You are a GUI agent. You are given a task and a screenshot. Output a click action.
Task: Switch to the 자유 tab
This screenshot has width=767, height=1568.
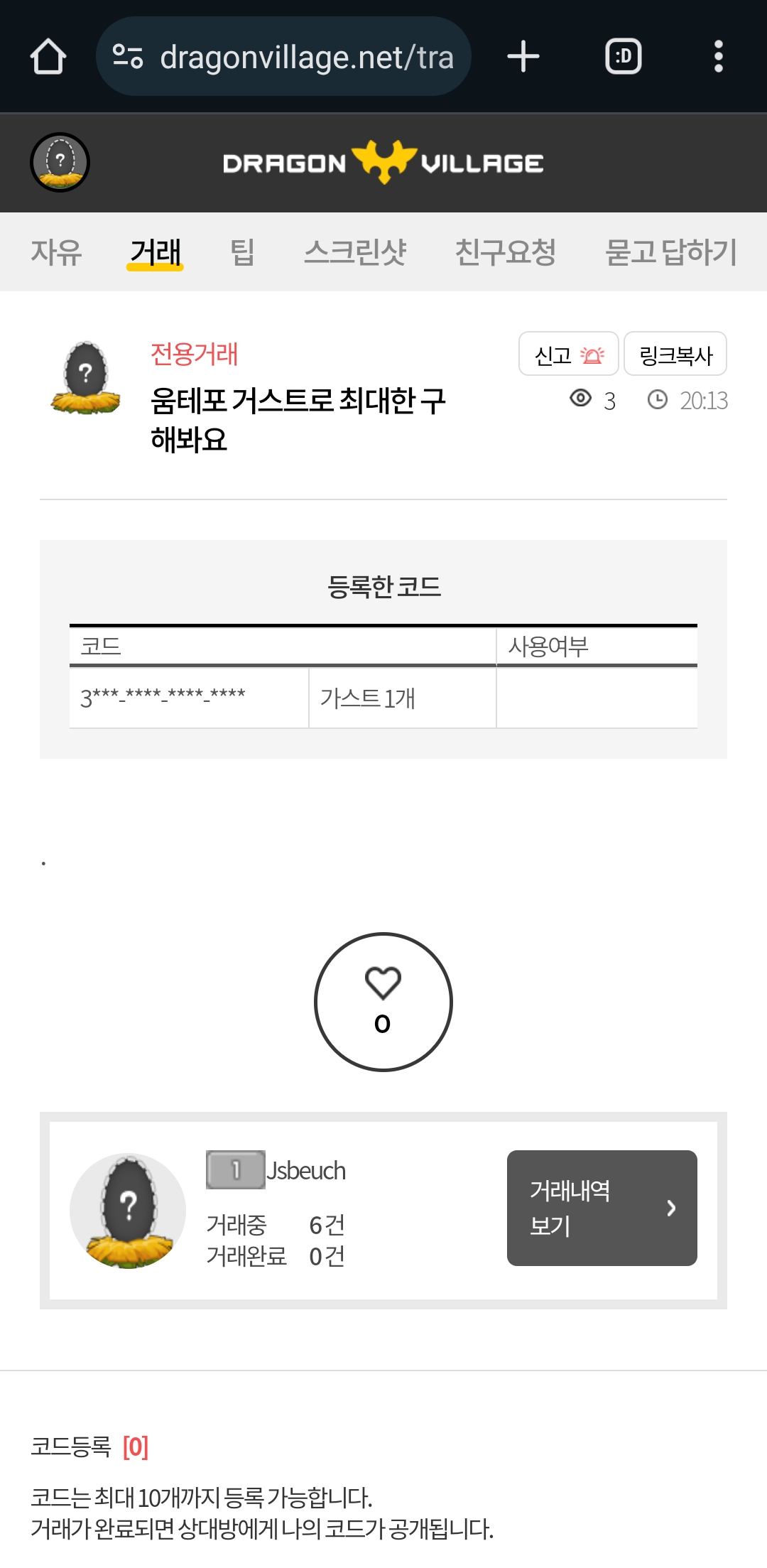pyautogui.click(x=56, y=252)
